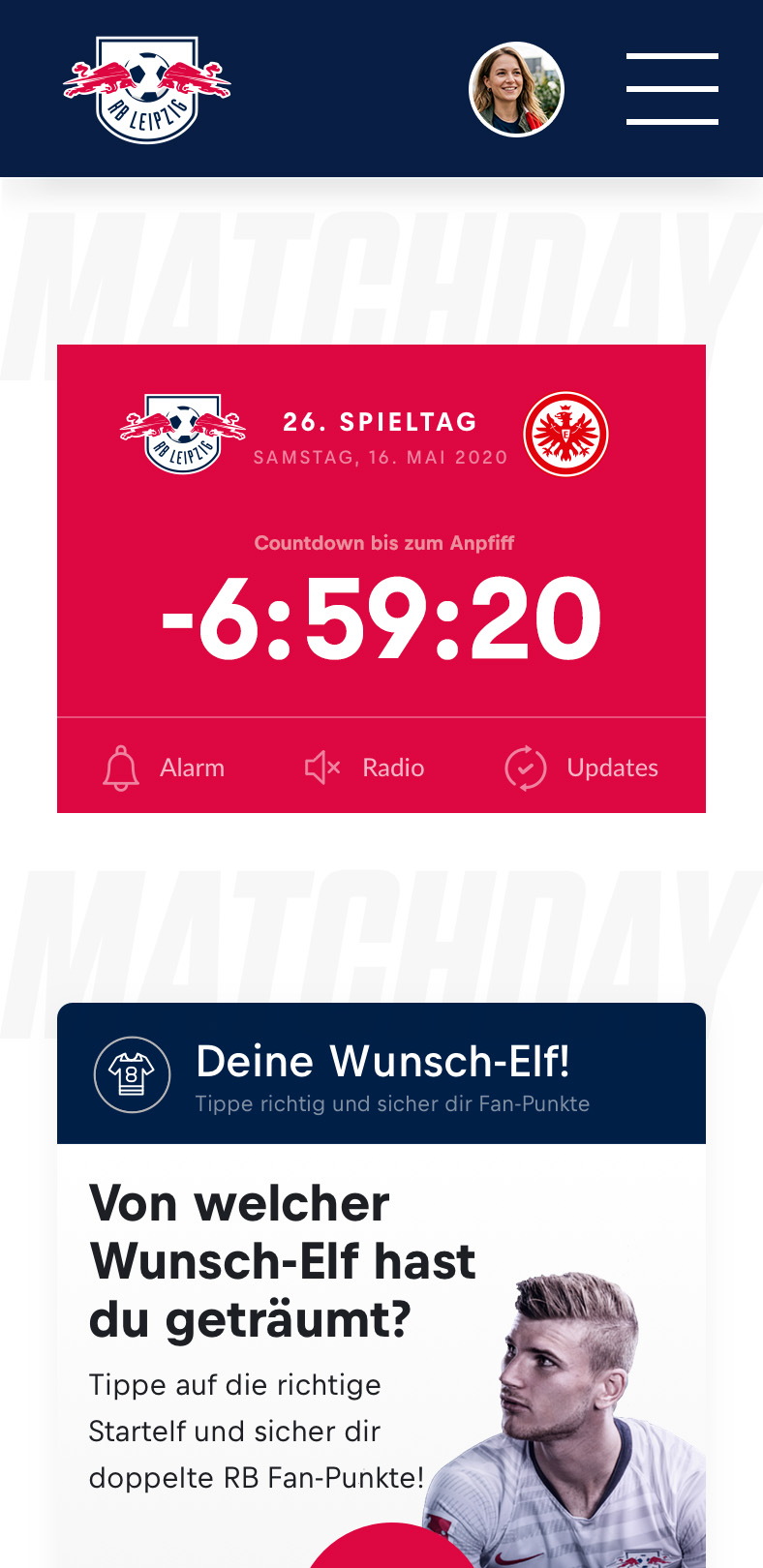Tap the RB Leipzig club crest in the header
Screen dimensions: 763x1568
point(145,88)
